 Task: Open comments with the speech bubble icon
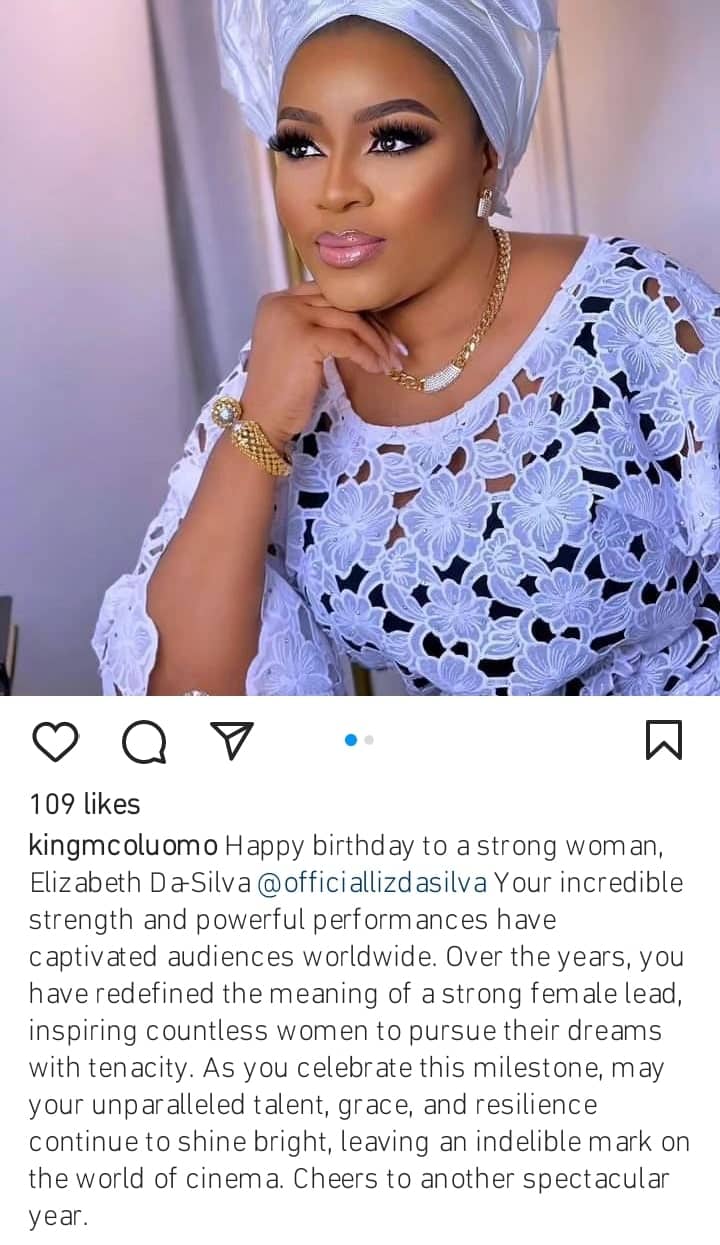point(143,741)
